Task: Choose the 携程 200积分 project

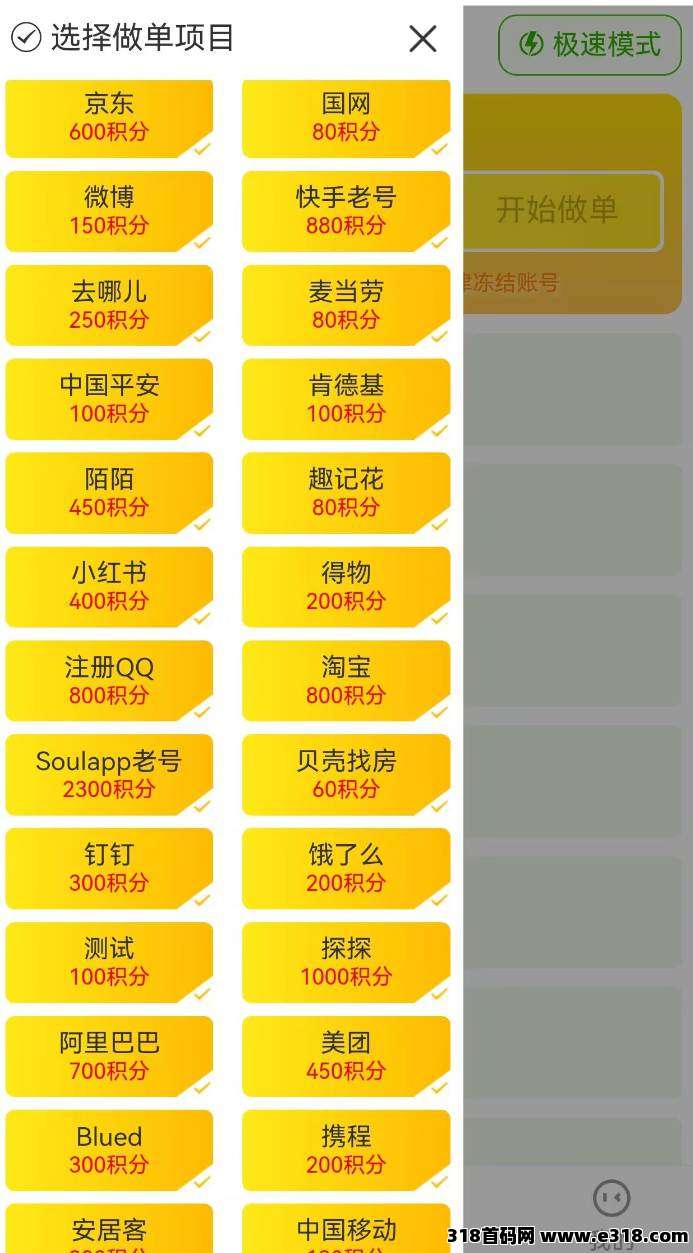Action: [x=346, y=1151]
